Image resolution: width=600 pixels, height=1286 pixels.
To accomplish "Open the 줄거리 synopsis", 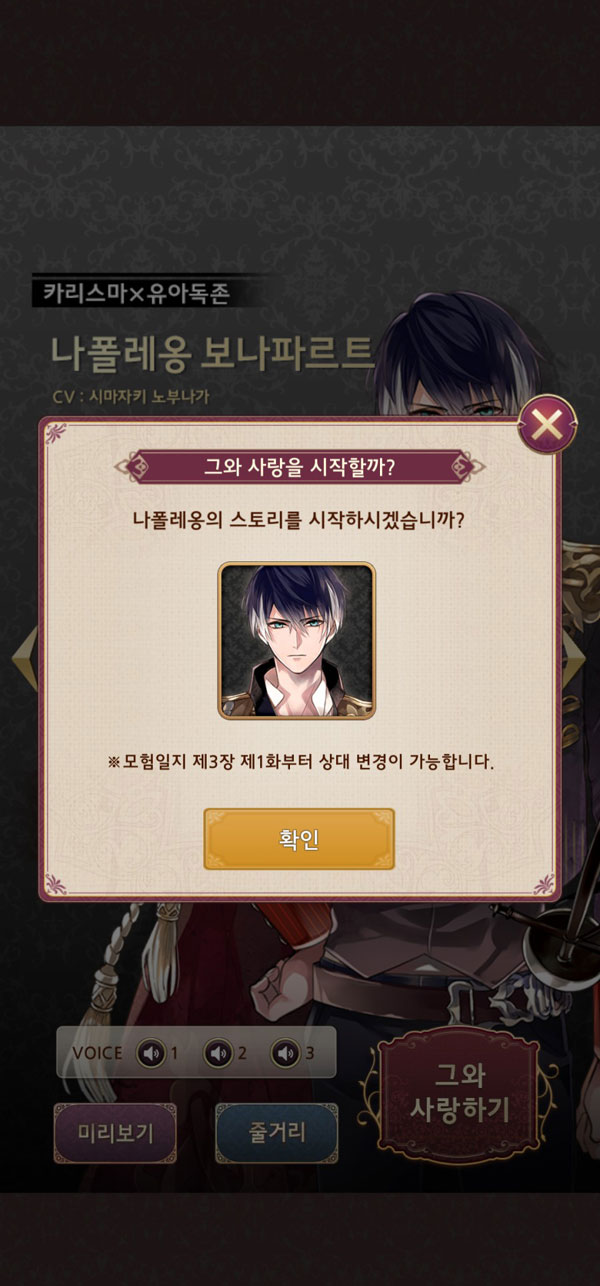I will tap(276, 1133).
